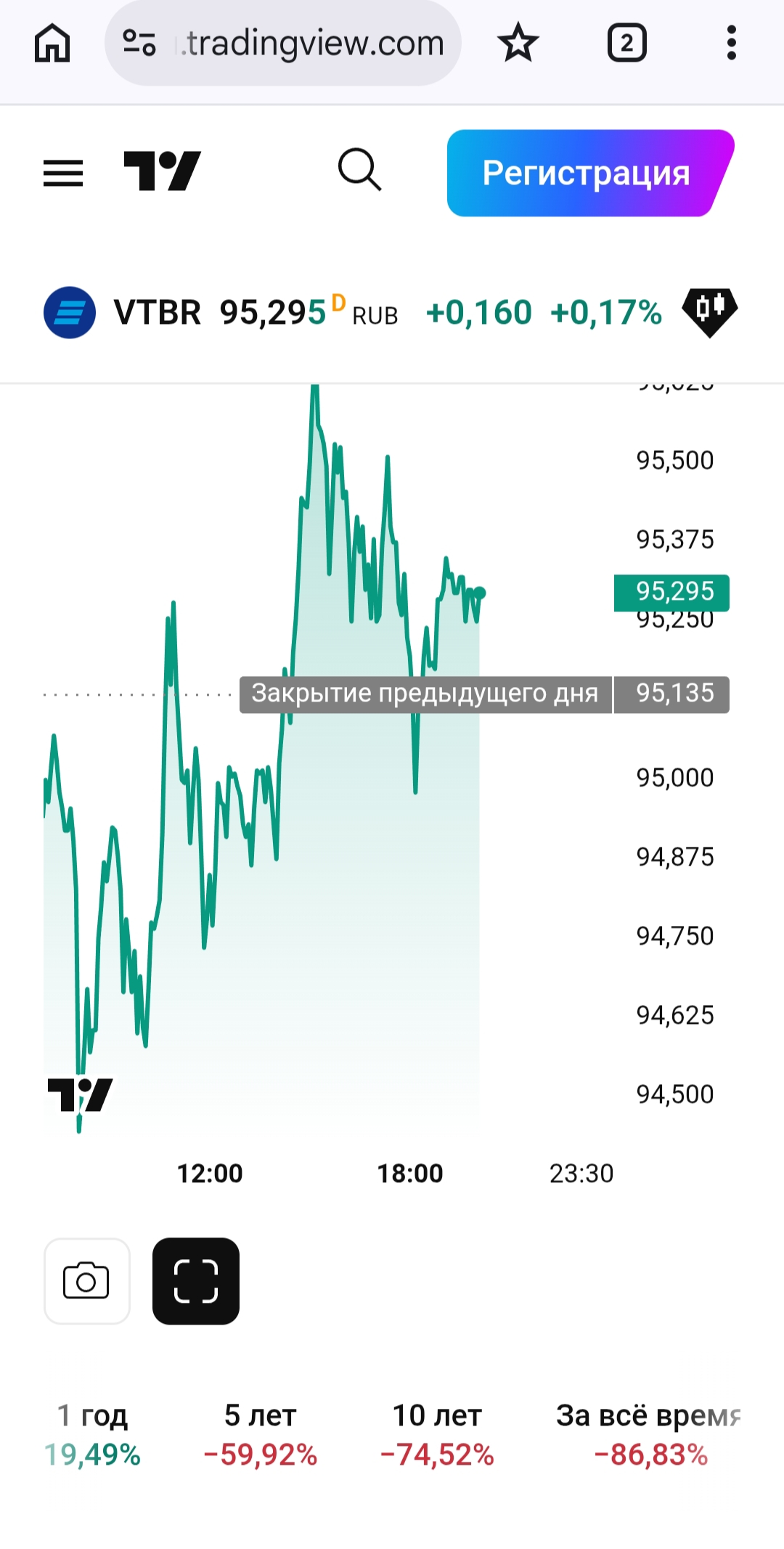Tap the Регистрация button
Image resolution: width=784 pixels, height=1549 pixels.
[587, 174]
